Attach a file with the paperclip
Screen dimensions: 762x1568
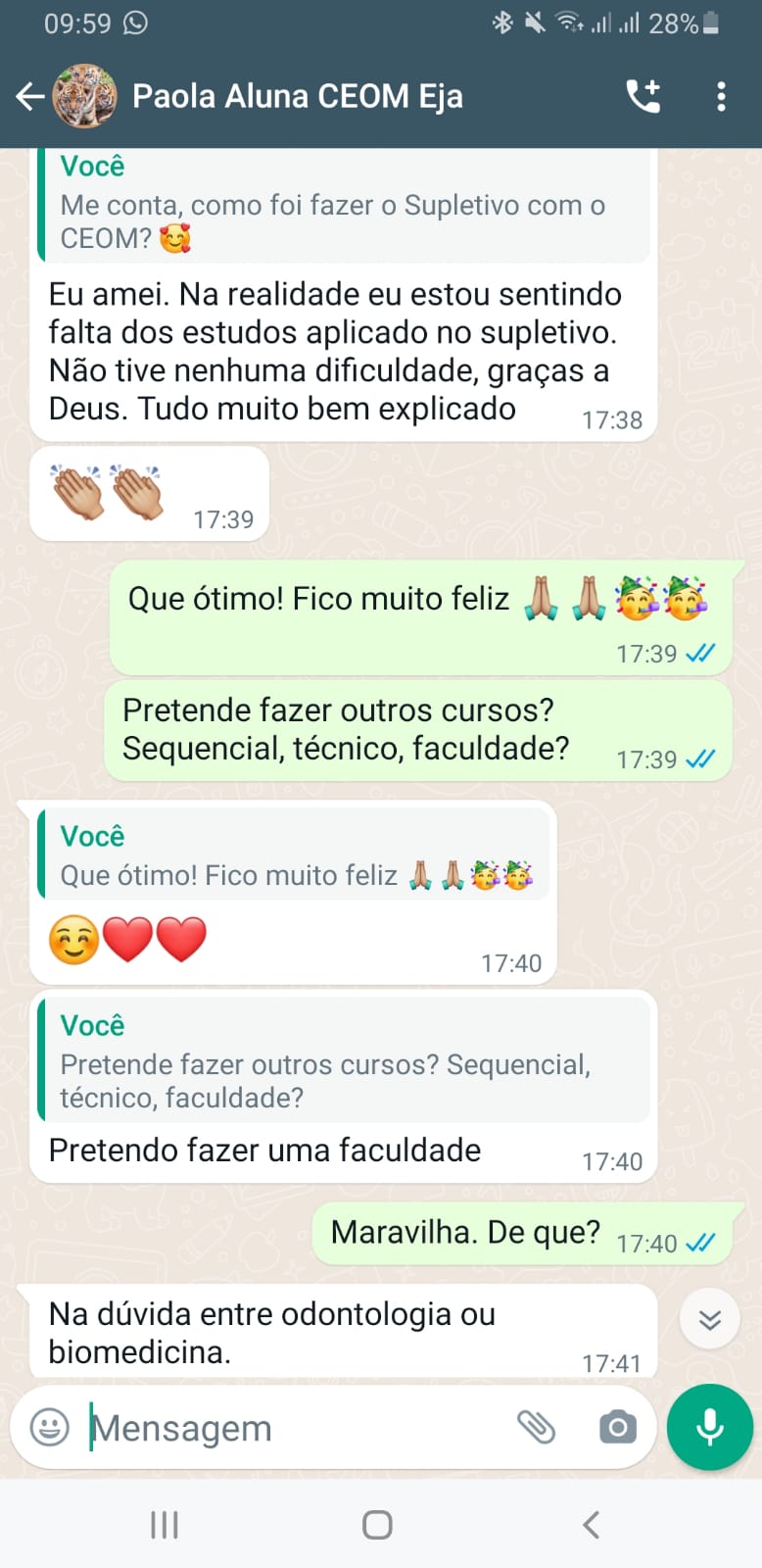[x=536, y=1427]
